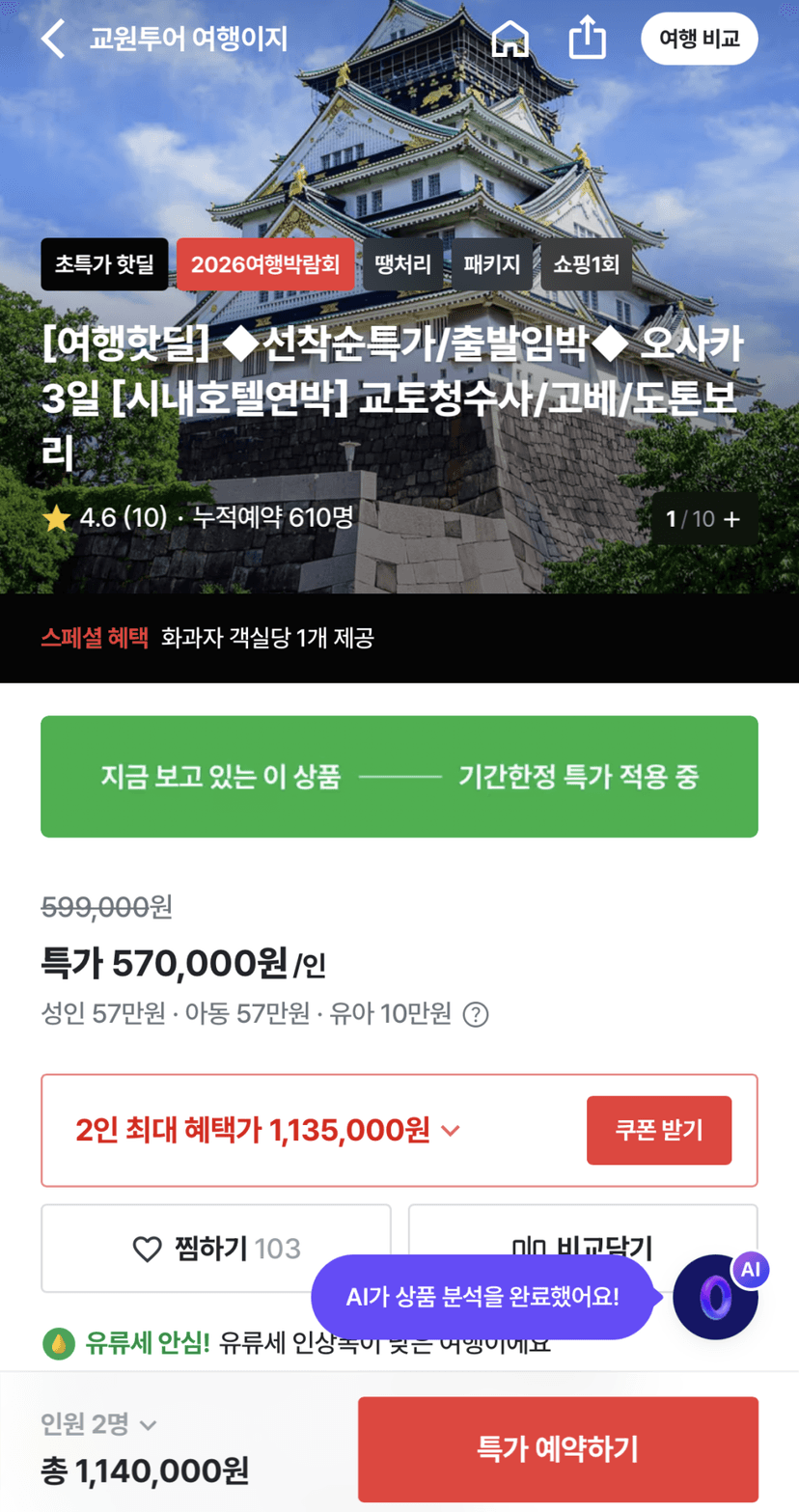Book now with 특가 예약하기

(558, 1449)
